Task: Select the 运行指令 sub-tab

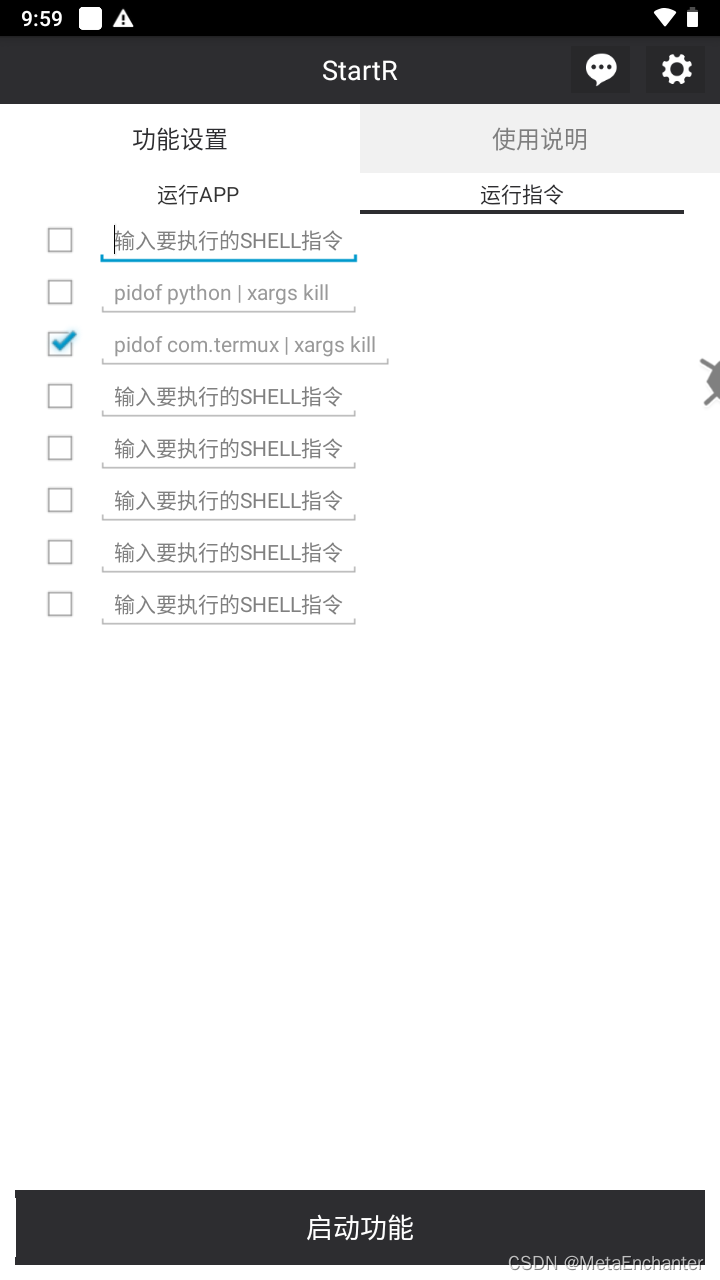Action: click(521, 194)
